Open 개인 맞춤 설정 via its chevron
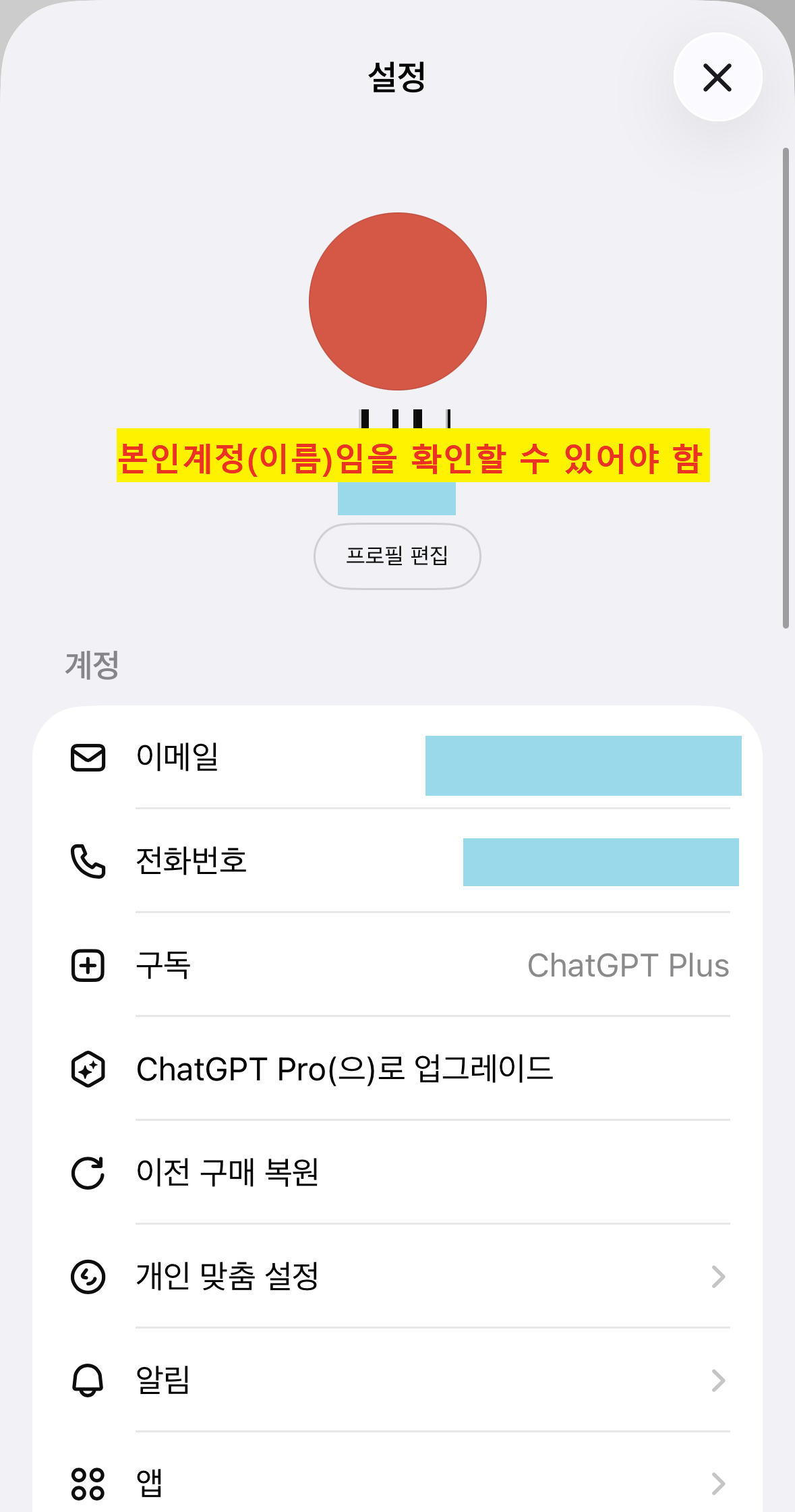Viewport: 795px width, 1512px height. [x=718, y=1277]
